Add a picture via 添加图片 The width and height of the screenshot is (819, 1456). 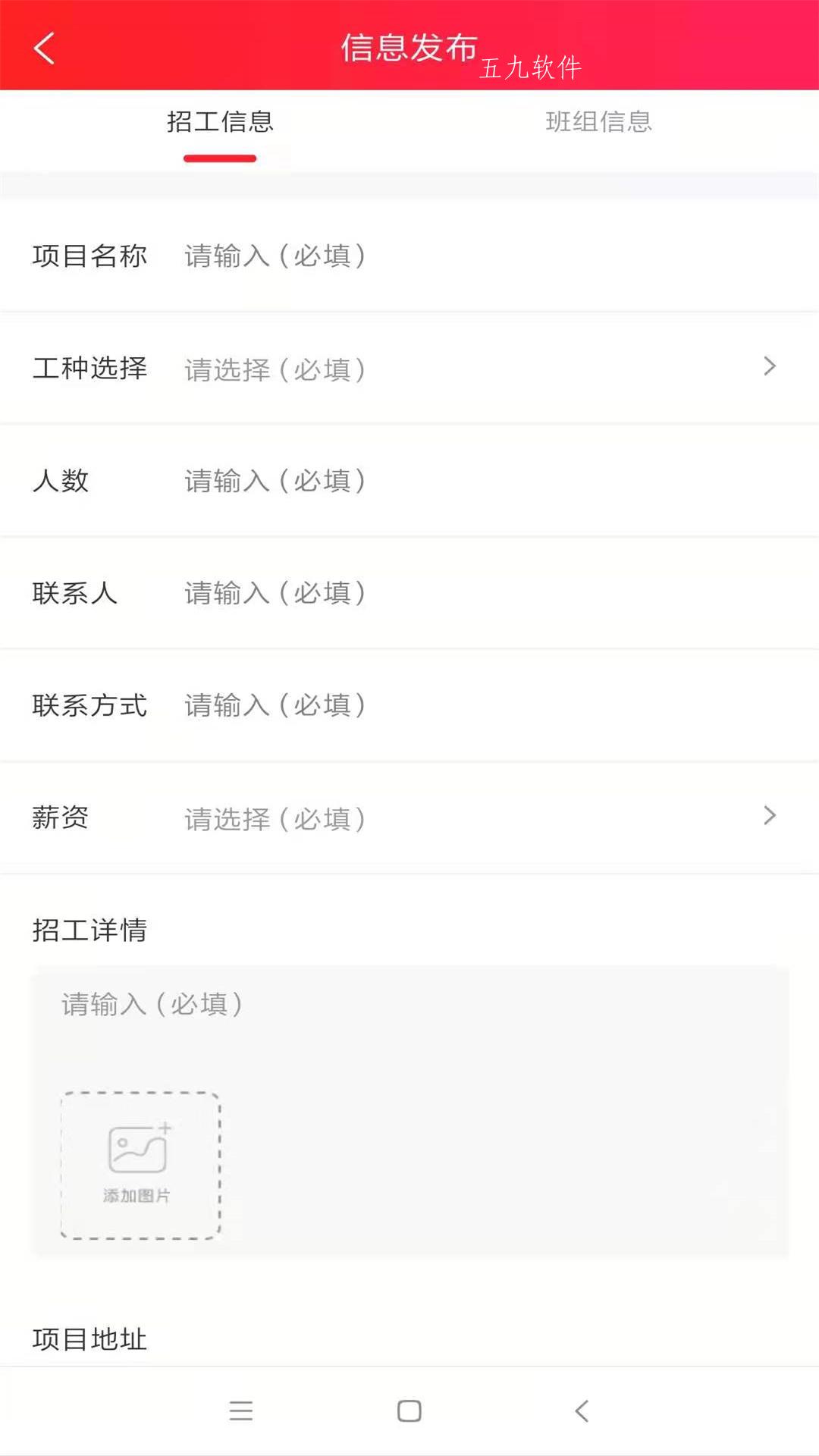click(140, 1166)
